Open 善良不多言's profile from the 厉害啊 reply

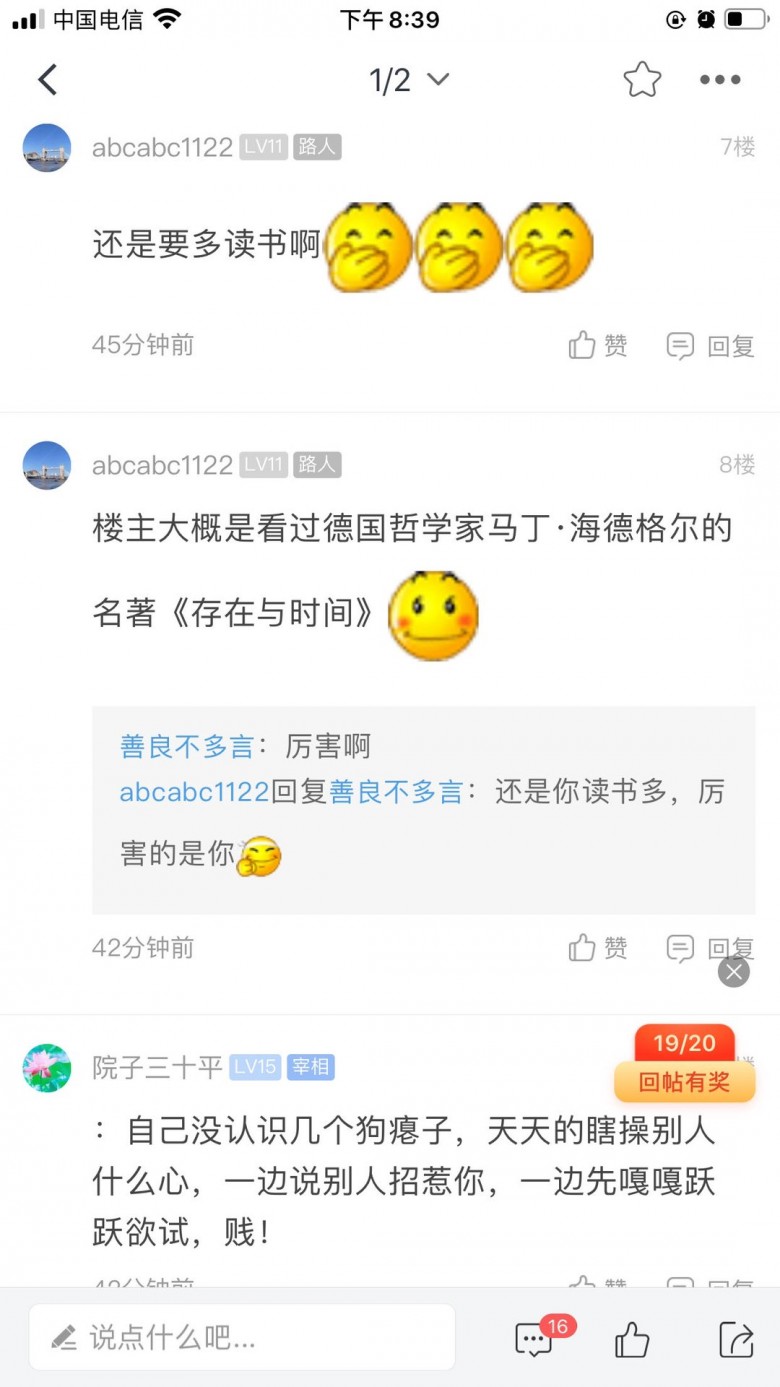pos(186,746)
